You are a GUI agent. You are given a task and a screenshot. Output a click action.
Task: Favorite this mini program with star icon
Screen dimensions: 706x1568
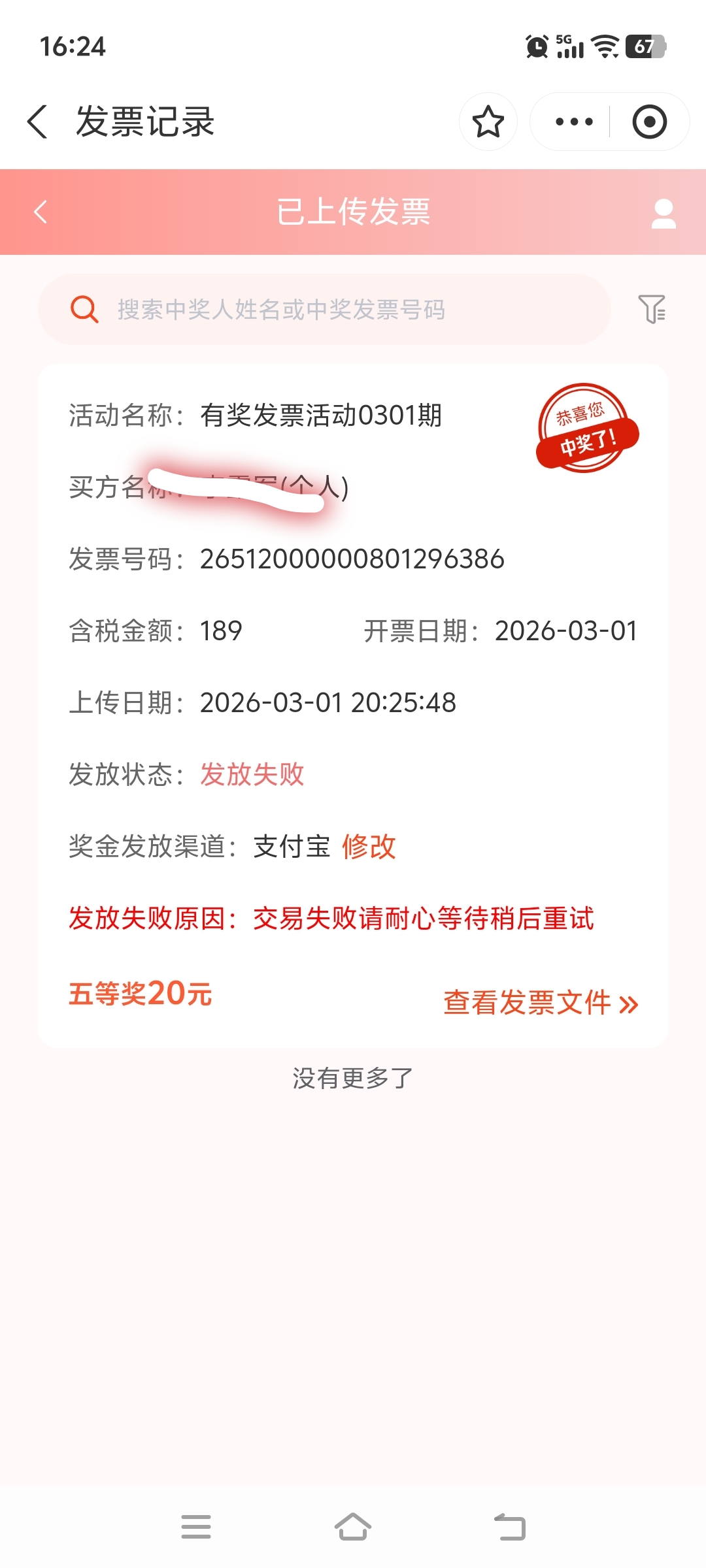tap(488, 122)
